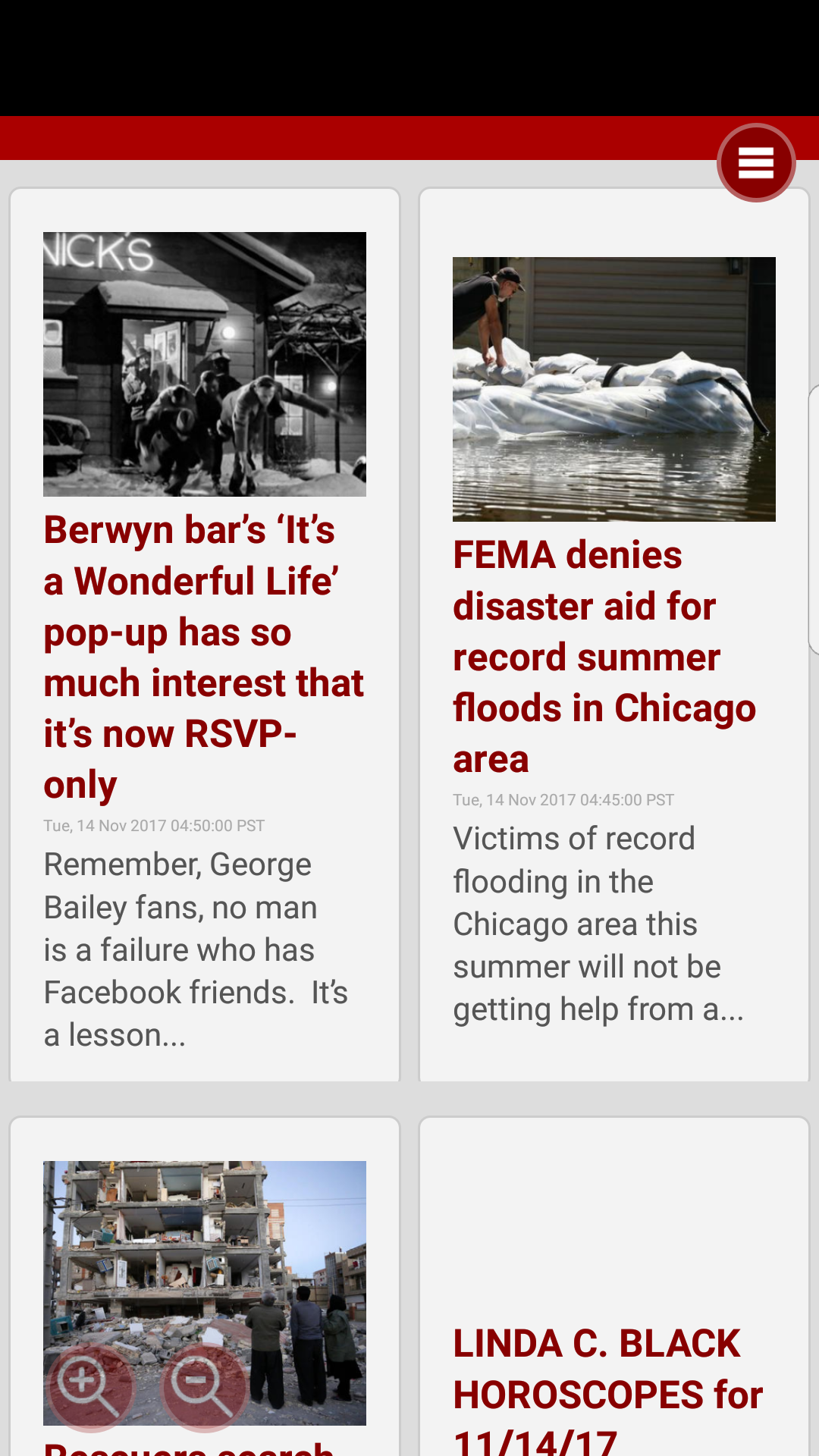Select the FEMA article timestamp
The height and width of the screenshot is (1456, 819).
coord(563,799)
